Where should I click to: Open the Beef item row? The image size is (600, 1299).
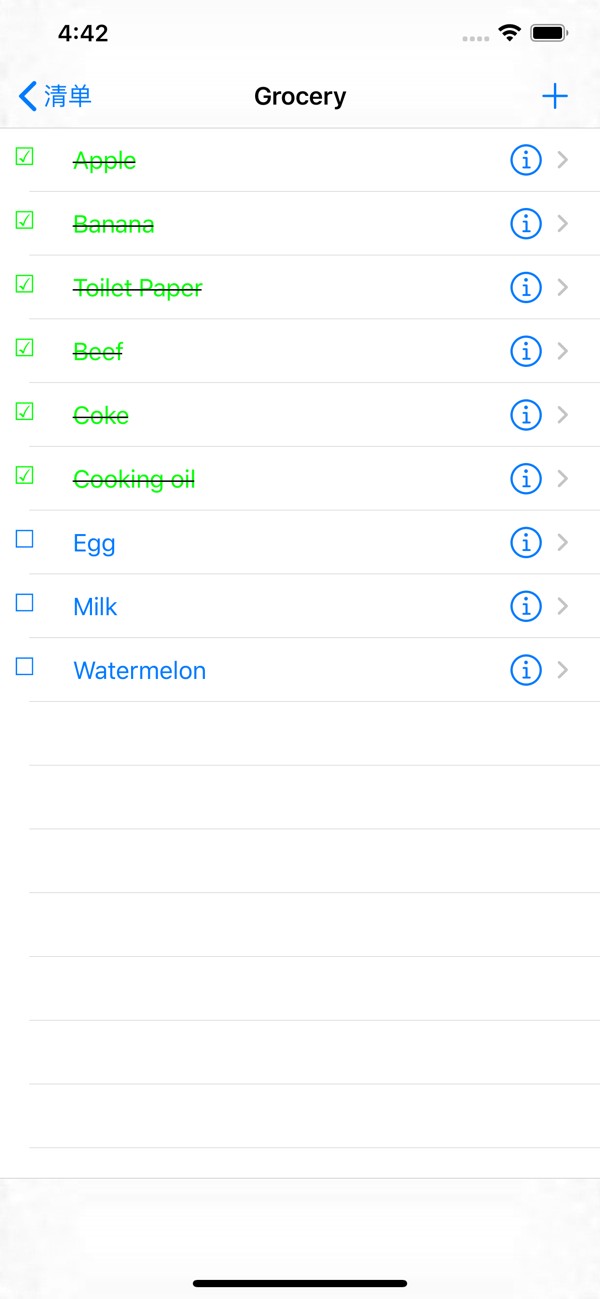(x=300, y=351)
